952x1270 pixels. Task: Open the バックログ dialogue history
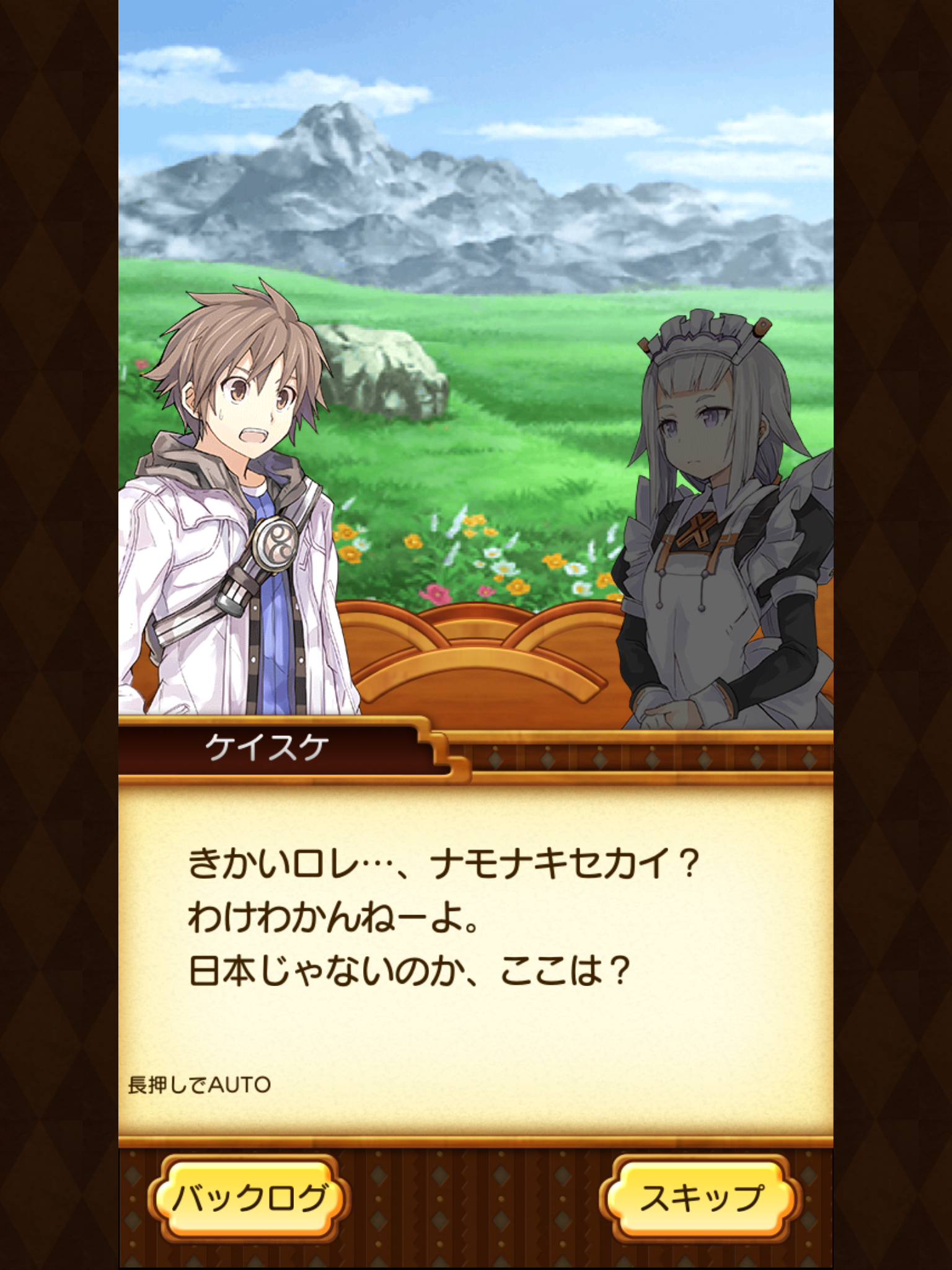(x=250, y=1197)
